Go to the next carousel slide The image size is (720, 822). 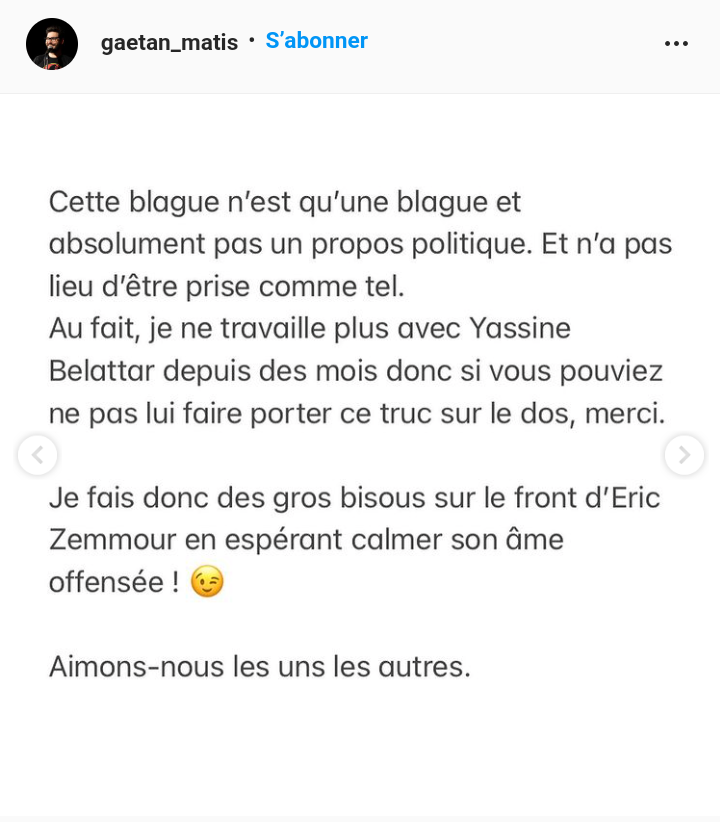point(684,455)
